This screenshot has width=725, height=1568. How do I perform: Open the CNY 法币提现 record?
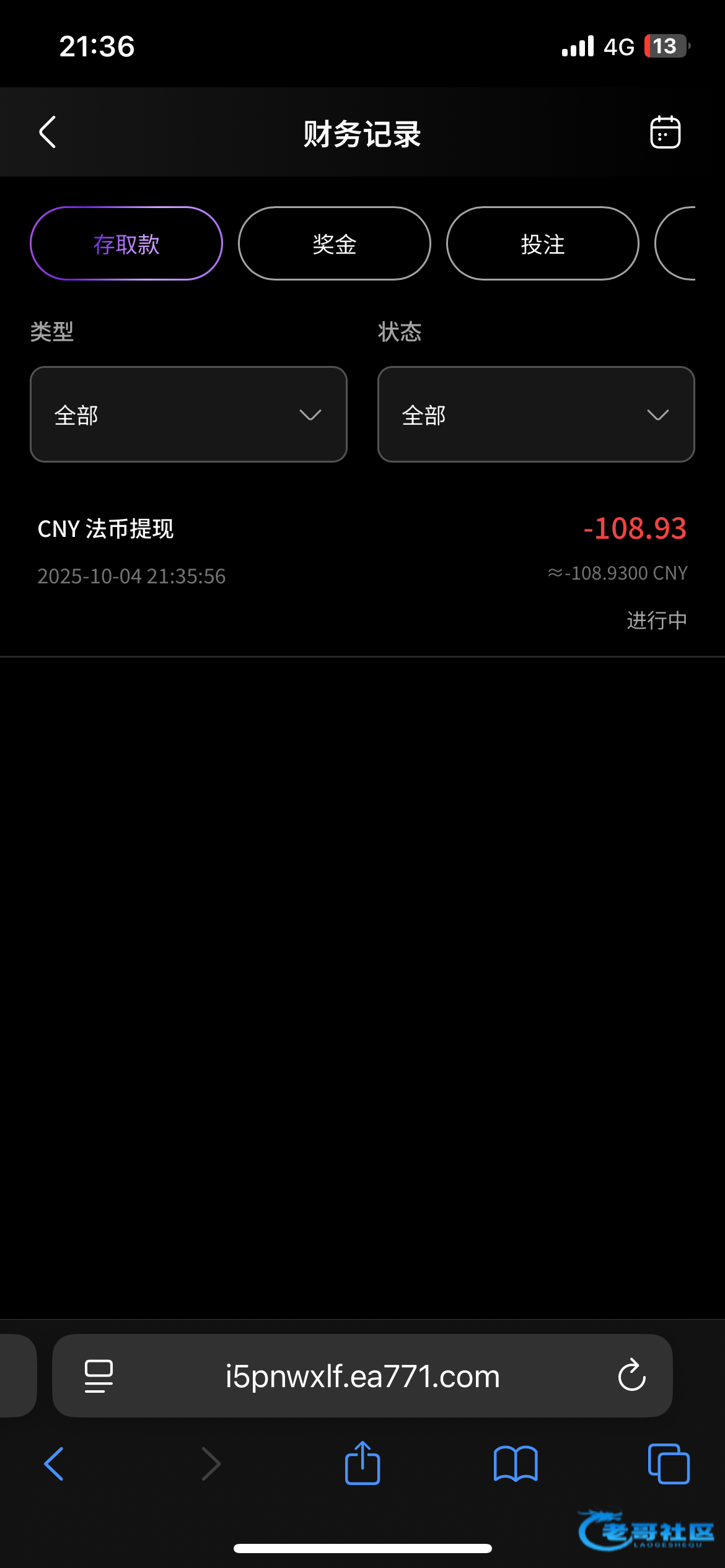point(362,573)
